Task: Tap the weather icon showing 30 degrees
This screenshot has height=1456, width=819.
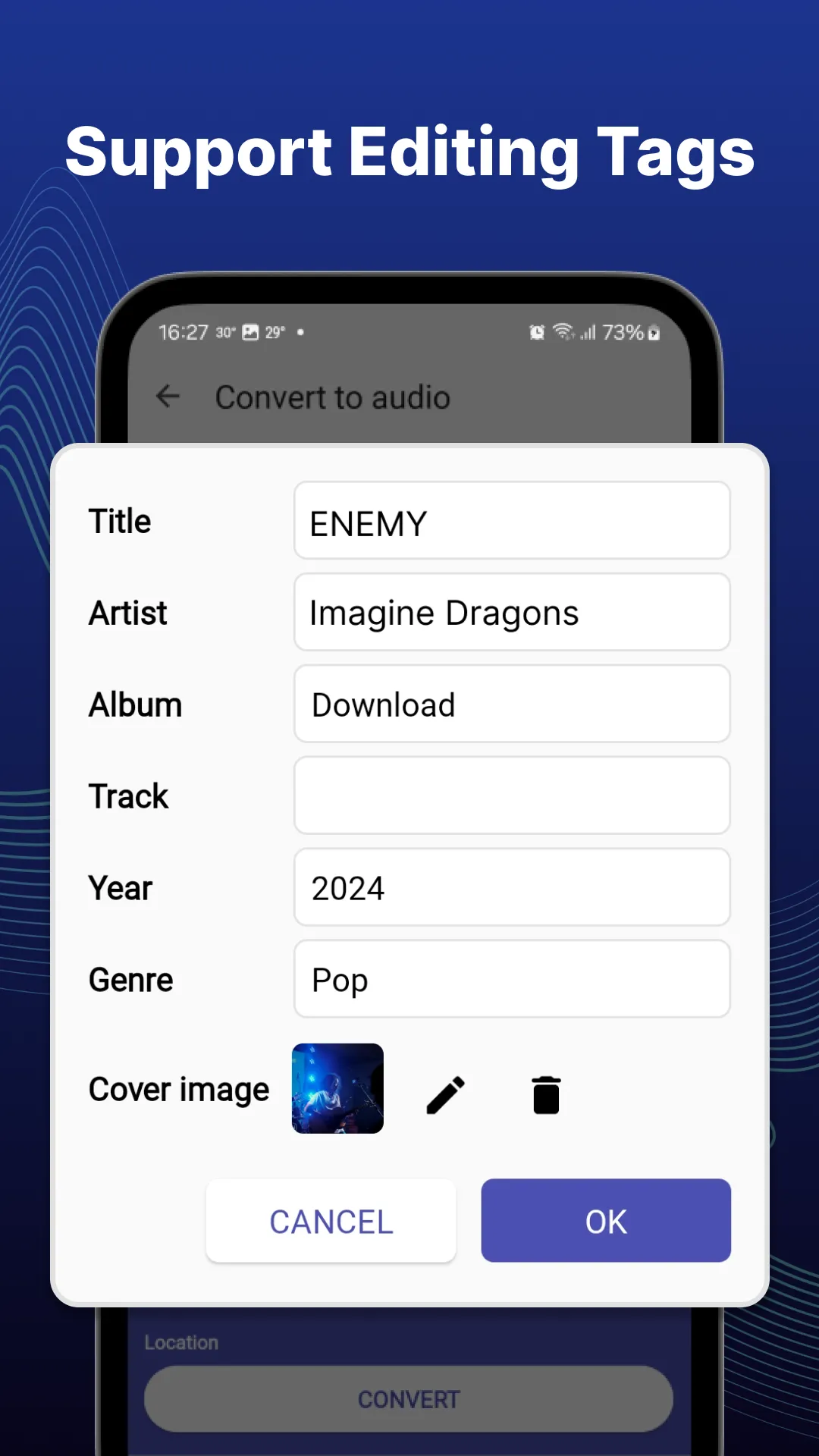Action: click(x=224, y=332)
